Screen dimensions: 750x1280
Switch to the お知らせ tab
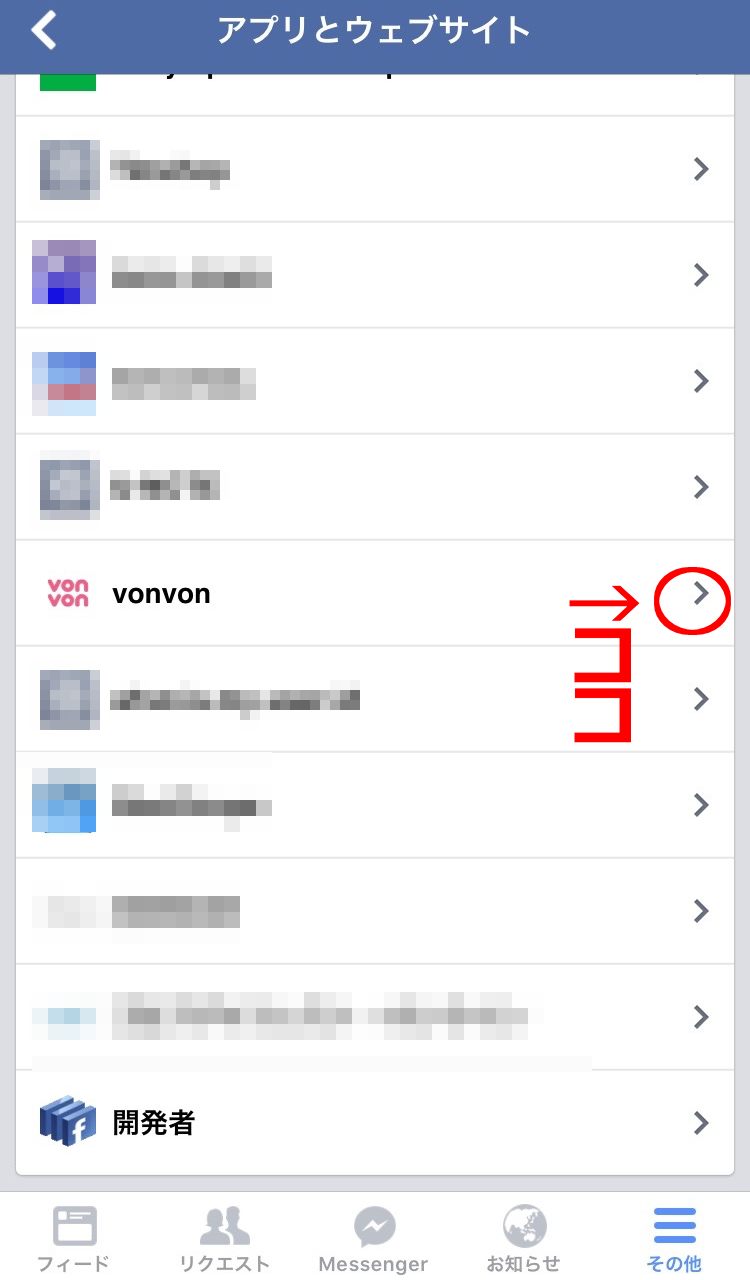pyautogui.click(x=524, y=1238)
